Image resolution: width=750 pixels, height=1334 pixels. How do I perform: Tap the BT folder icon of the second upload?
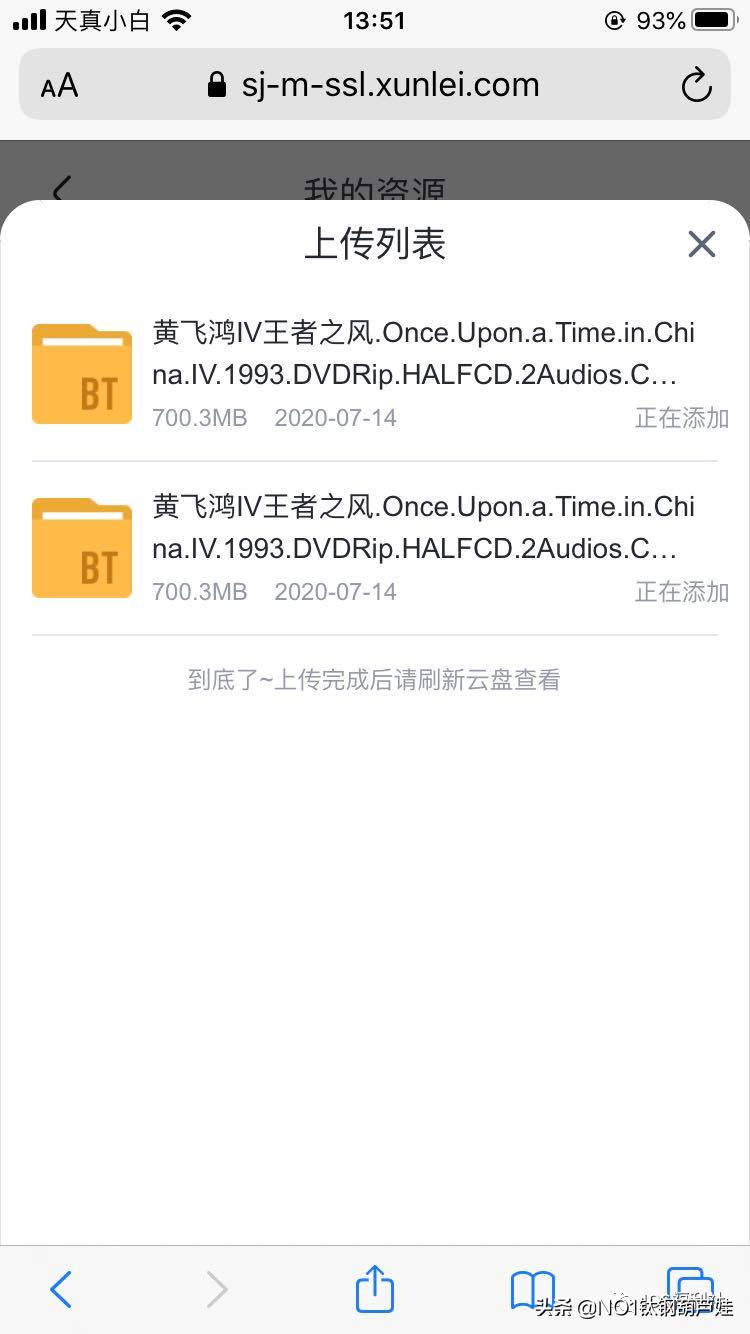(81, 547)
